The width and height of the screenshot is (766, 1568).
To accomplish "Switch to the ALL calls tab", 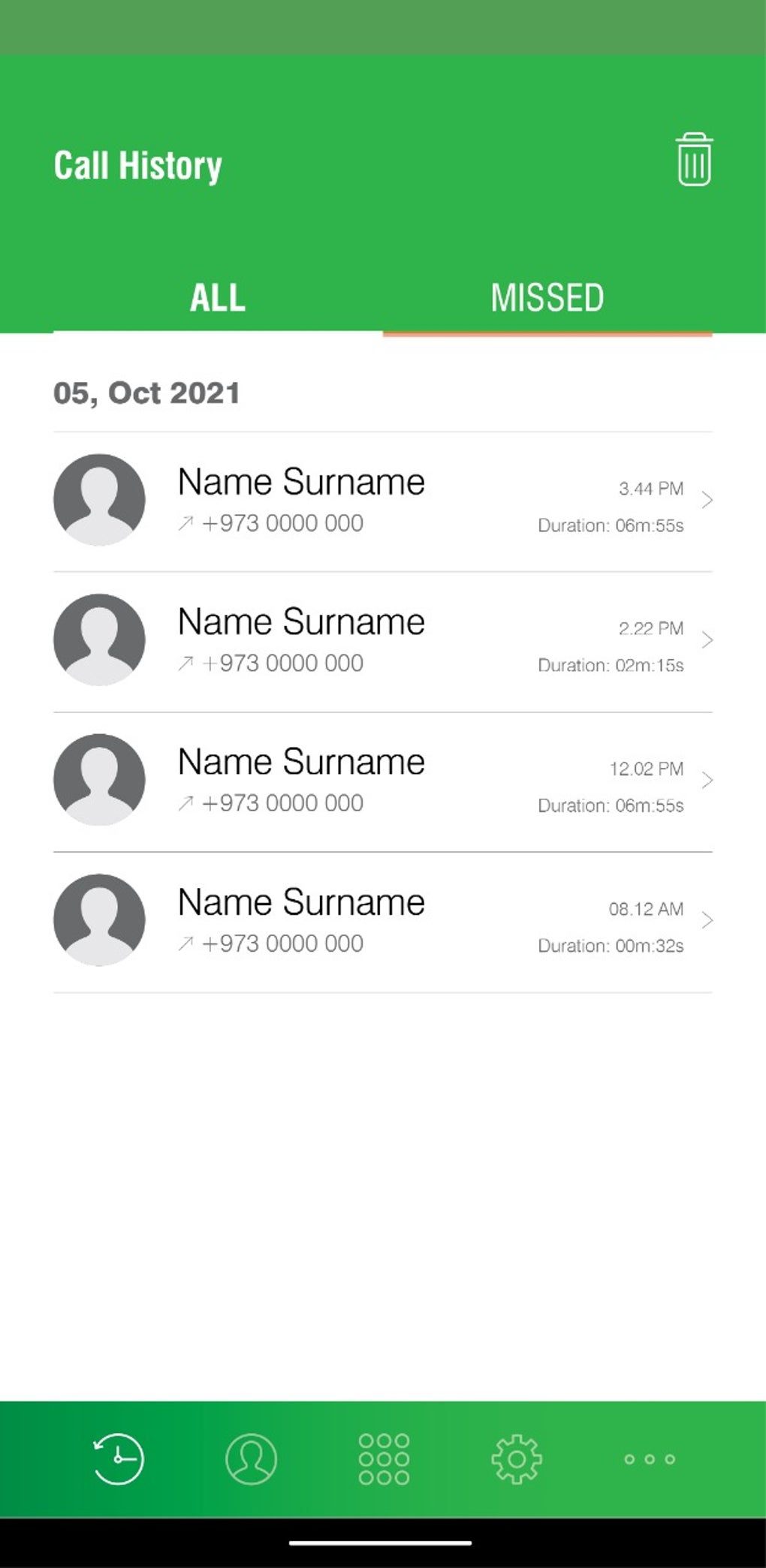I will click(x=218, y=298).
